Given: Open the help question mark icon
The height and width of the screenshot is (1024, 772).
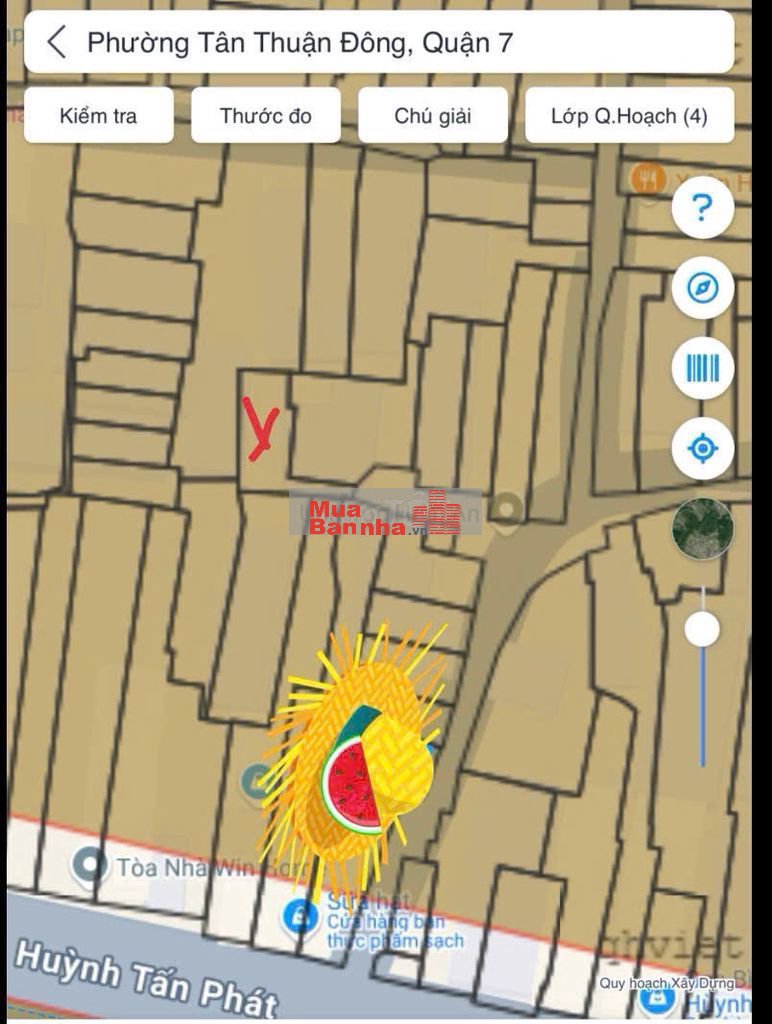Looking at the screenshot, I should coord(702,208).
